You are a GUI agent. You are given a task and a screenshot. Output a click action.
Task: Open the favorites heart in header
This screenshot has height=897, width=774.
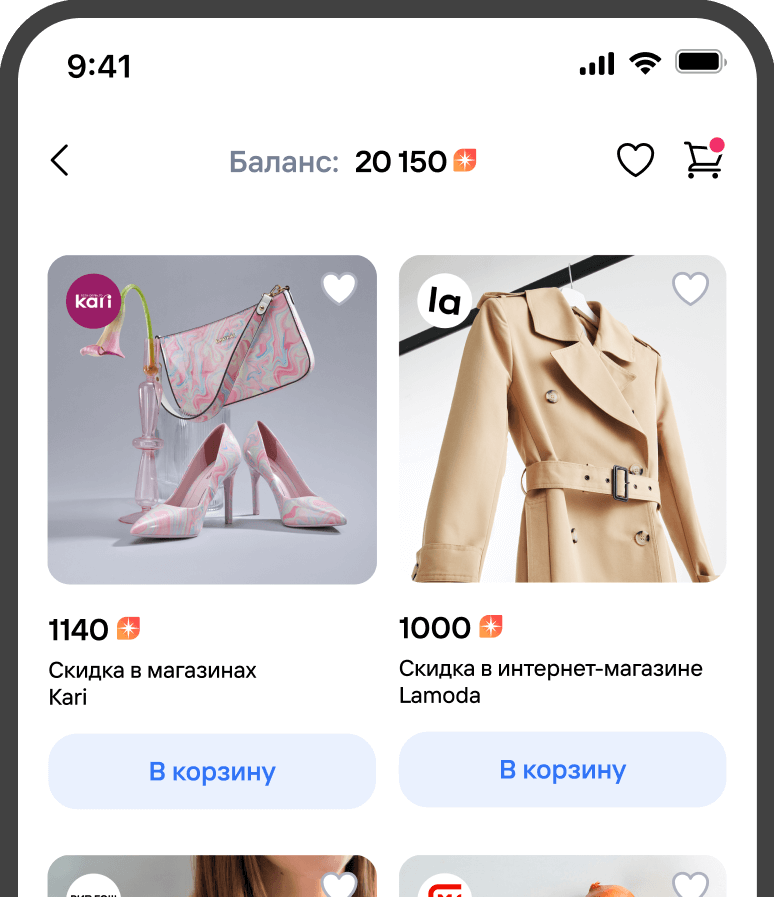point(635,160)
